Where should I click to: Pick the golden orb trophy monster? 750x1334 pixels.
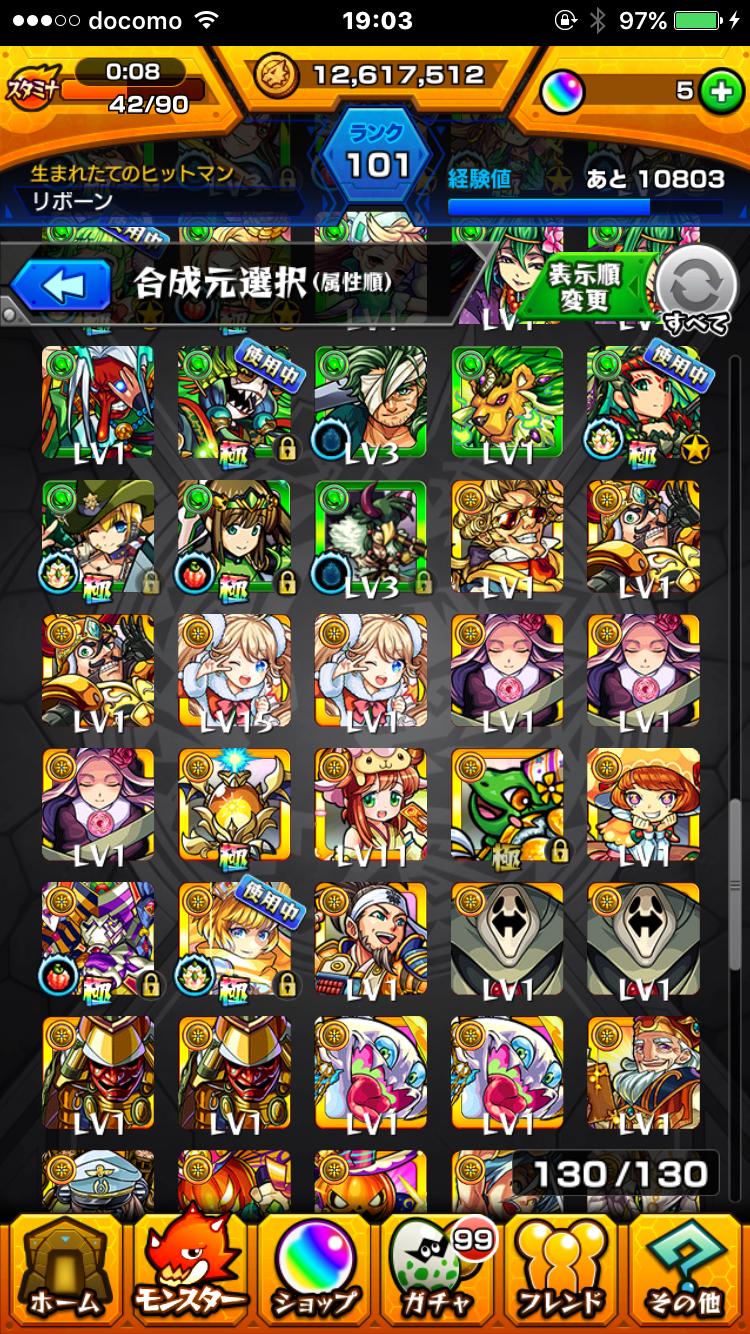[235, 804]
